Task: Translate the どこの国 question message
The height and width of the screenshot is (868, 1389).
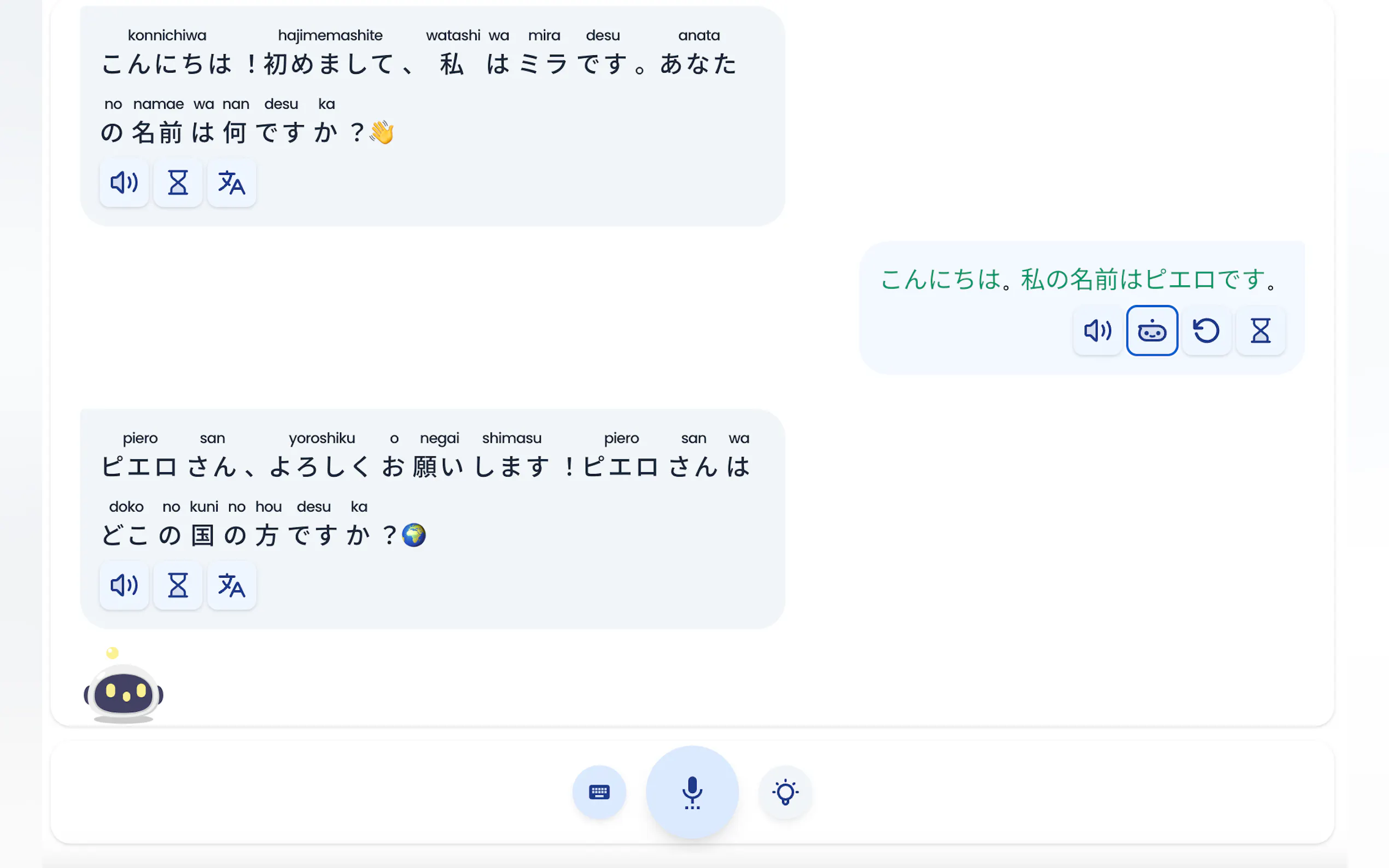Action: pos(231,585)
